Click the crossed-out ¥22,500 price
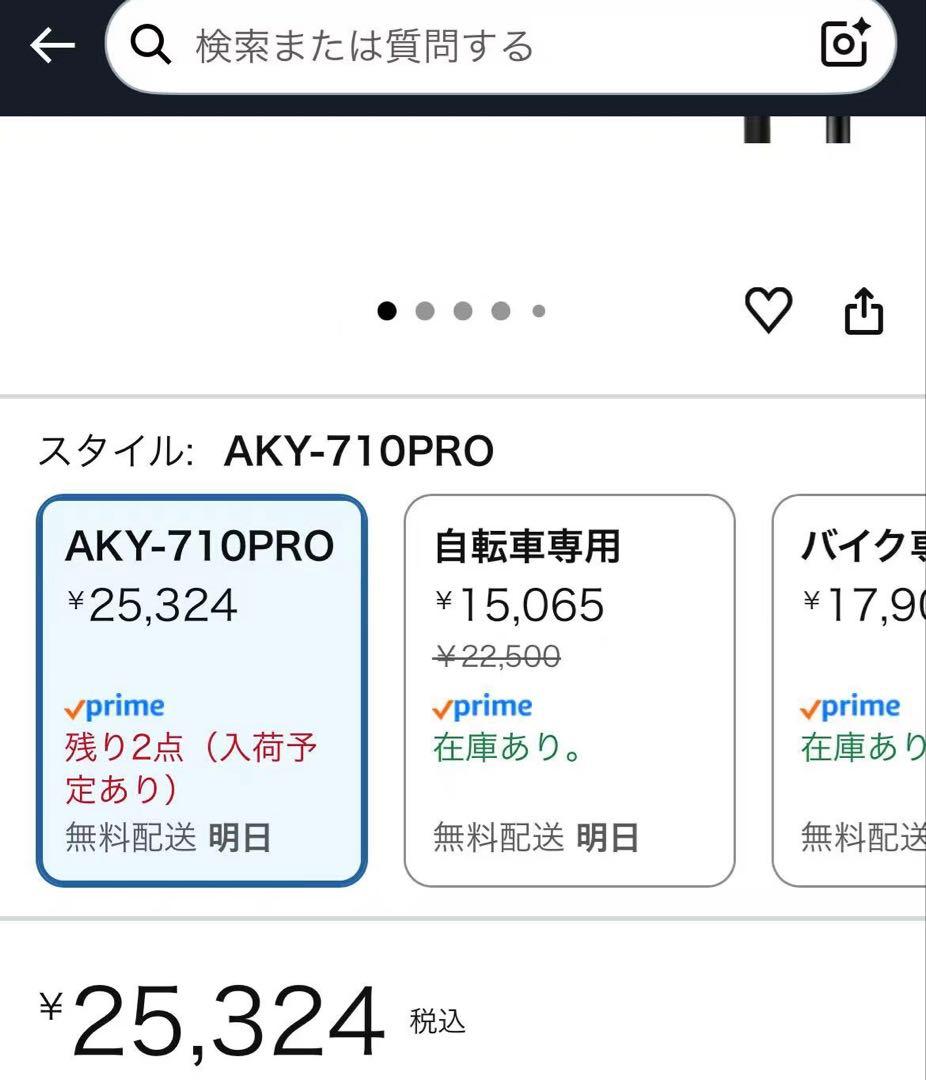Screen dimensions: 926x1080 coord(494,657)
